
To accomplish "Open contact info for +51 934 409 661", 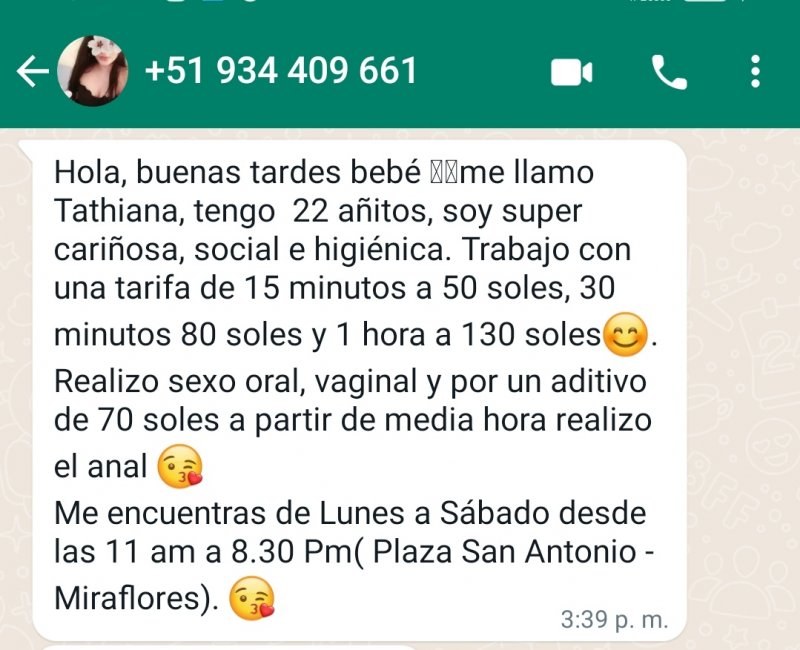I will (281, 71).
